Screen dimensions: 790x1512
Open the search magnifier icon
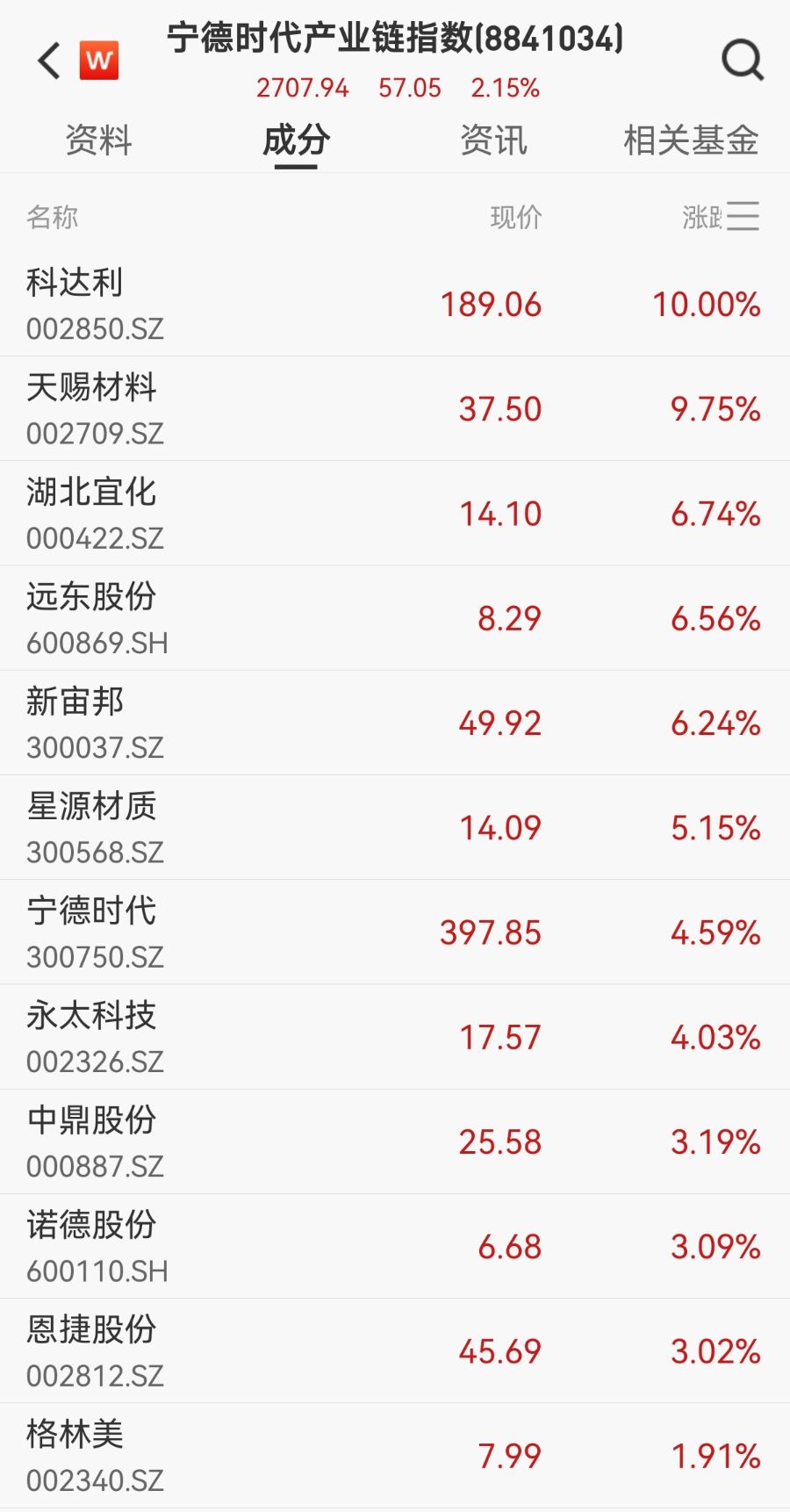tap(742, 61)
